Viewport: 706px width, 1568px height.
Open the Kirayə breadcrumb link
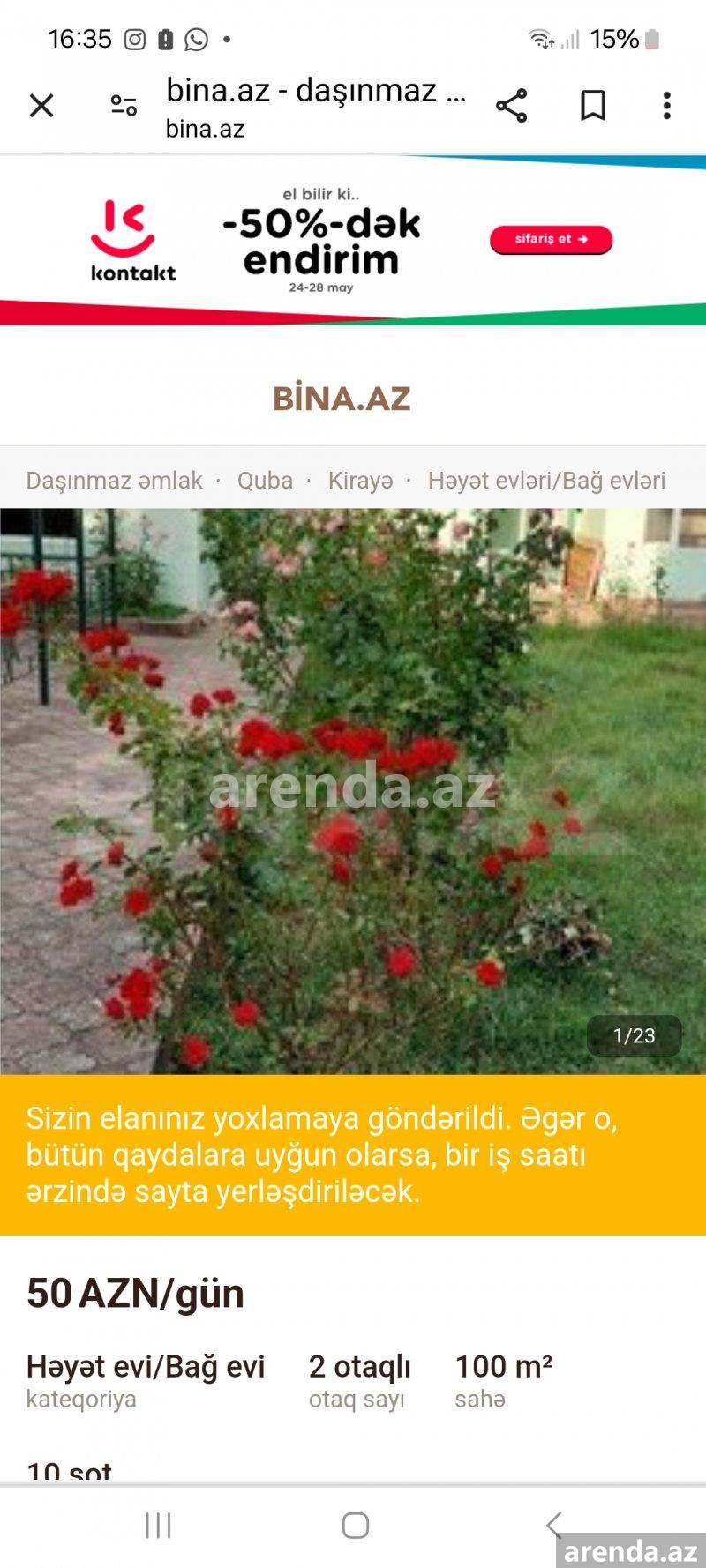[x=360, y=481]
